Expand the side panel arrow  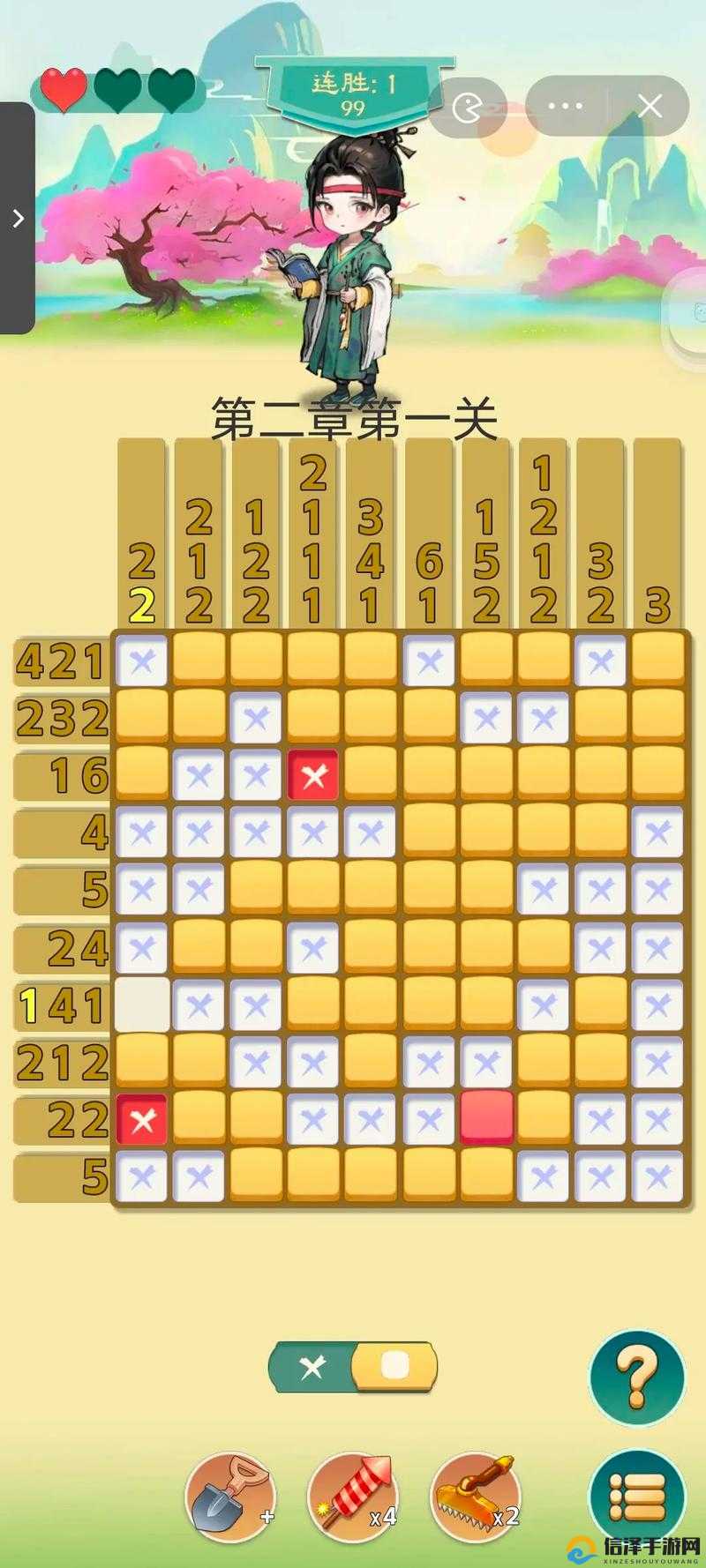pos(18,219)
